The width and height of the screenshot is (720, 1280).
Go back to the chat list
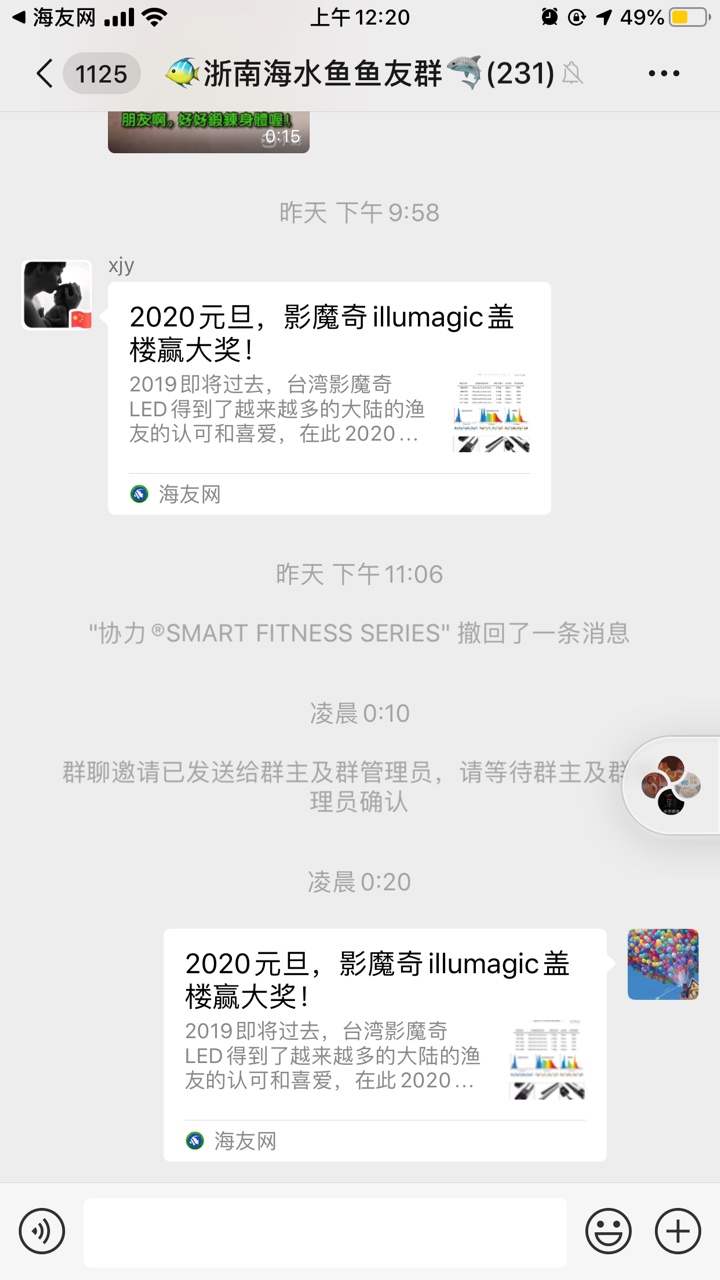44,74
